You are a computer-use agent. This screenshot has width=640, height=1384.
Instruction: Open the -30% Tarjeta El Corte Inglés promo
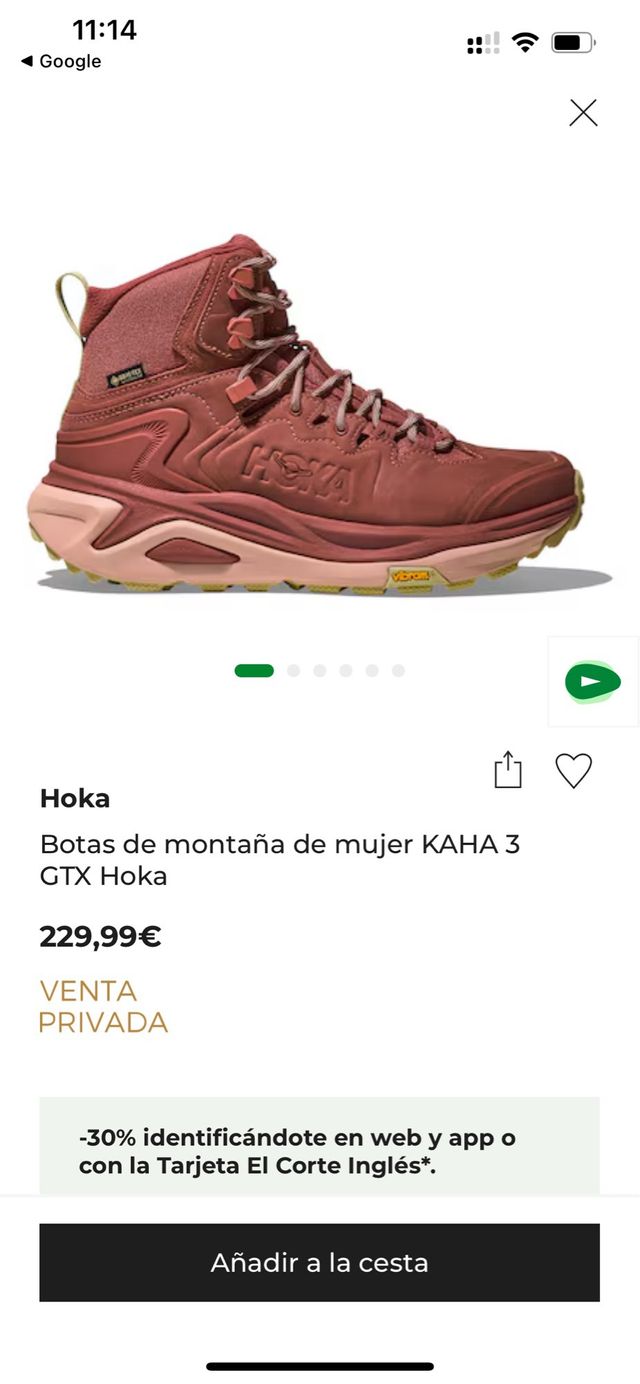(x=319, y=1151)
